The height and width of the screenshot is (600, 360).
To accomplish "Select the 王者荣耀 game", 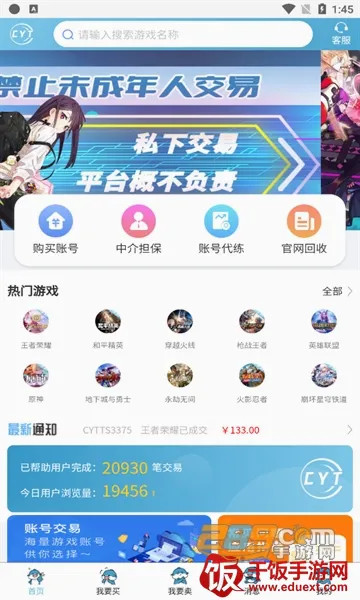I will [x=36, y=329].
